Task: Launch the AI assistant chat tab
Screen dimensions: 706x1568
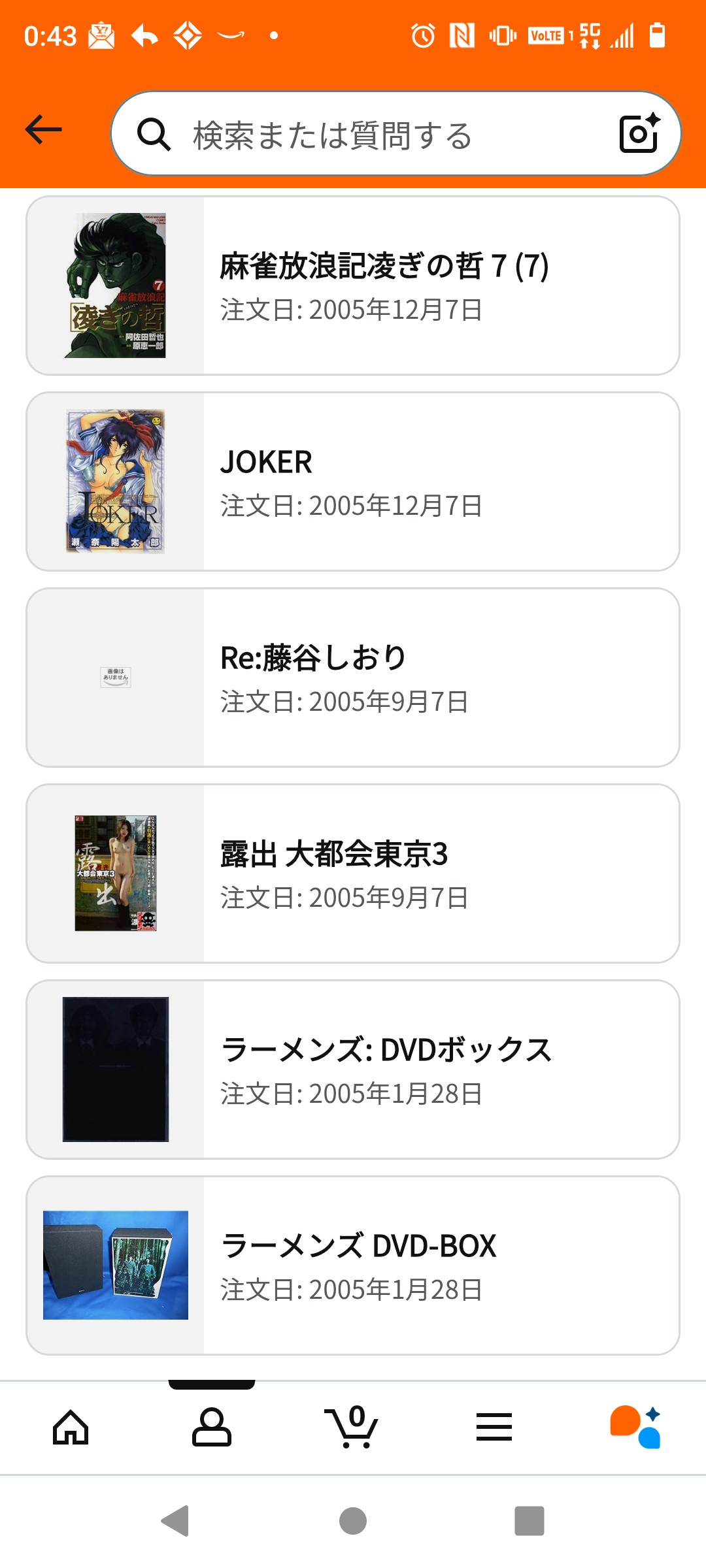Action: [635, 1427]
